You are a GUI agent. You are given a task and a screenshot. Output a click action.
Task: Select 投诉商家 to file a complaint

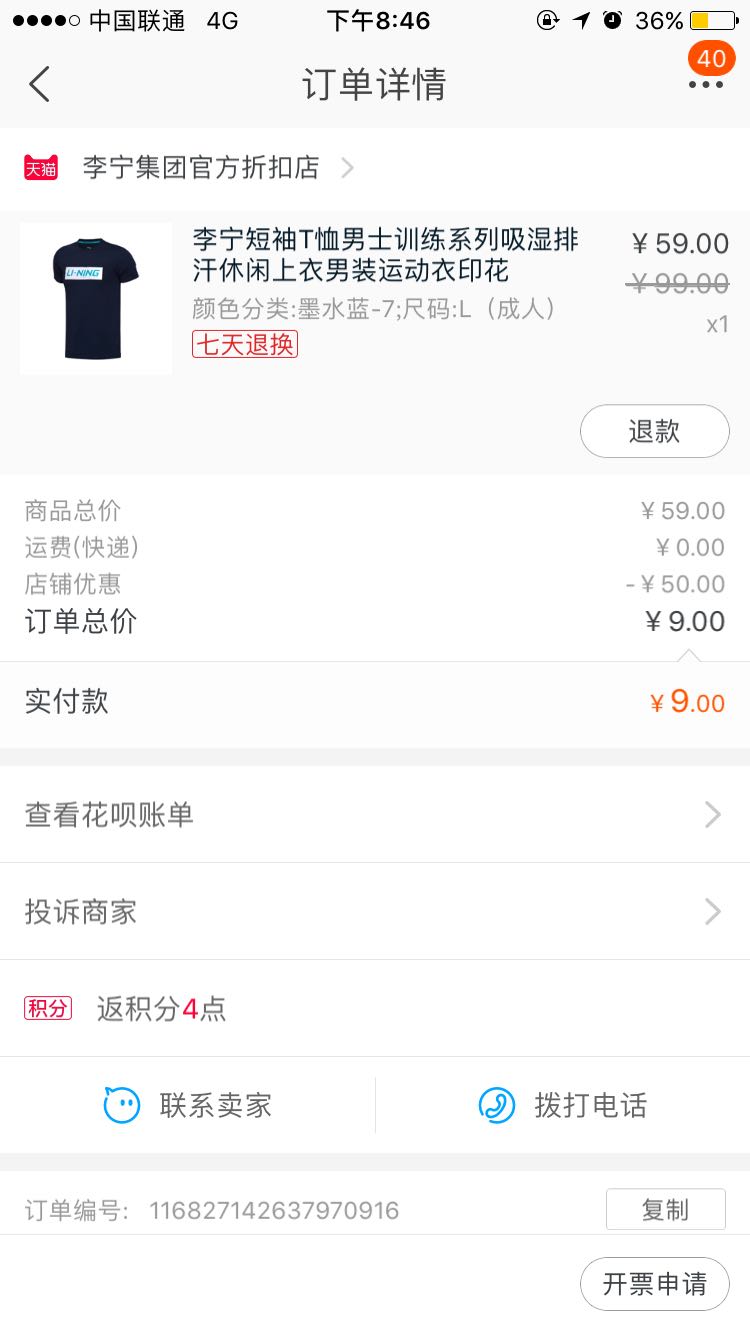[375, 911]
